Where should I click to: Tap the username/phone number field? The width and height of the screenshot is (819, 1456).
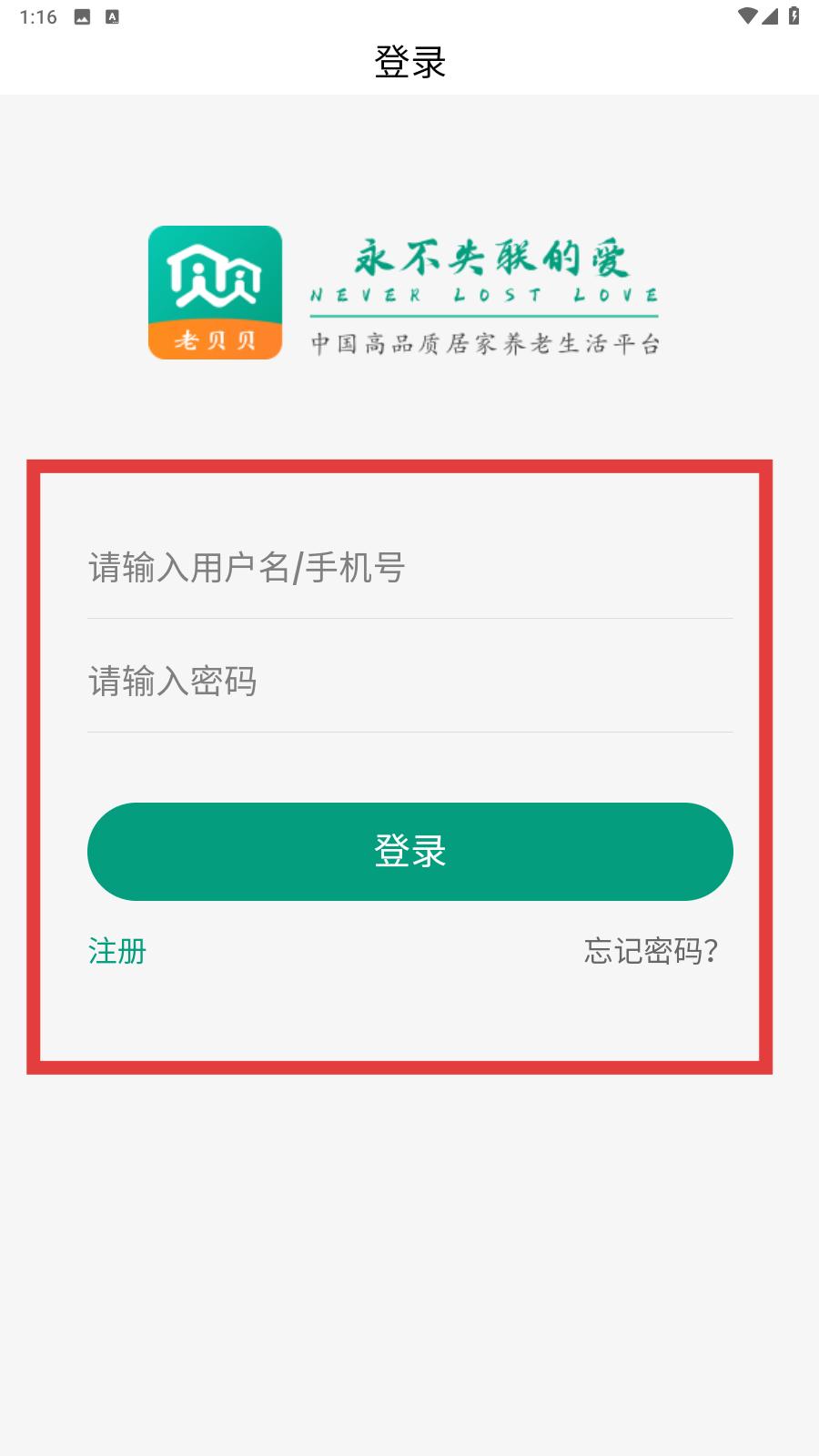[x=409, y=568]
